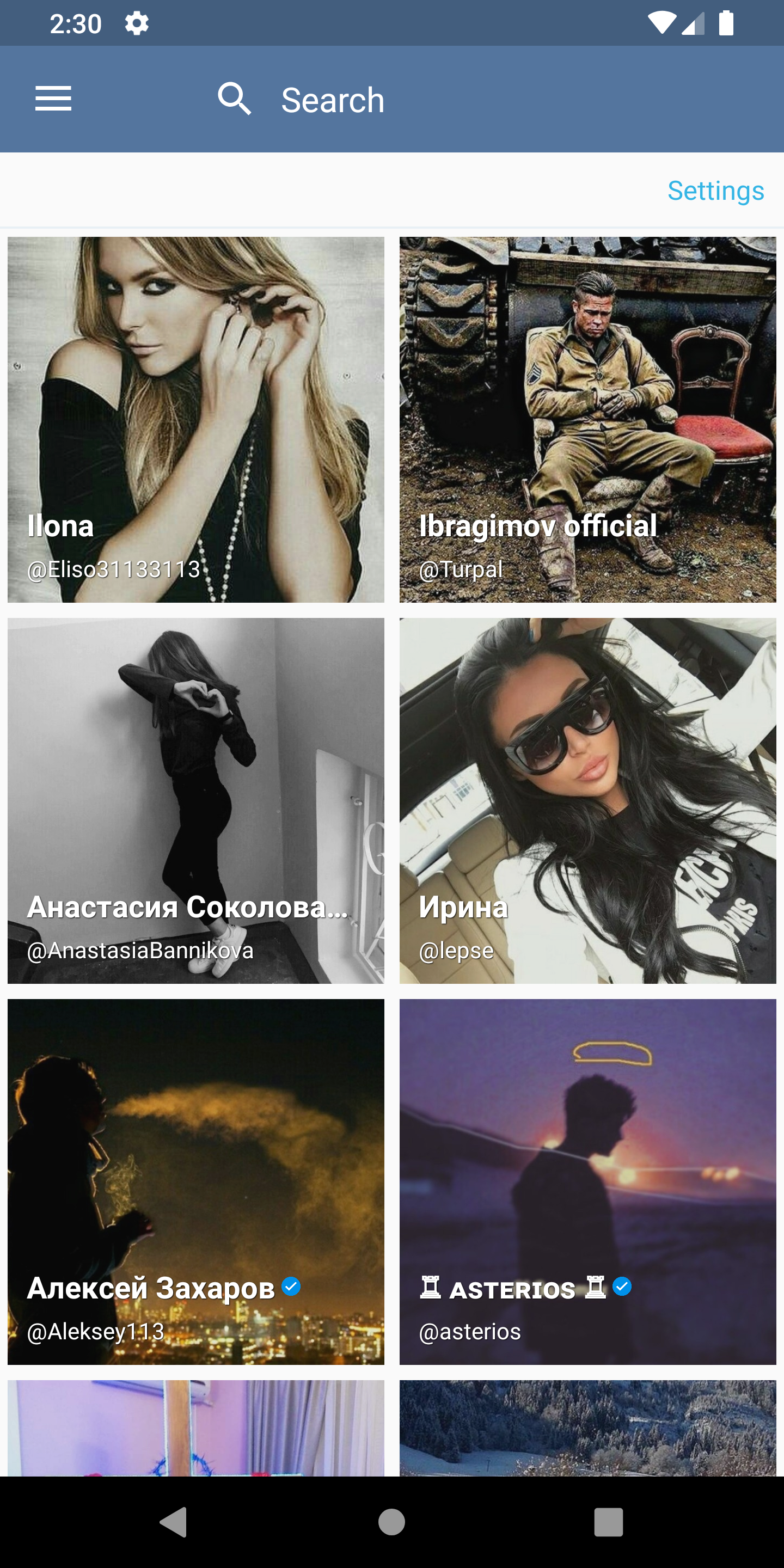
Task: Select the @Aleksey113 profile card
Action: pyautogui.click(x=196, y=1182)
